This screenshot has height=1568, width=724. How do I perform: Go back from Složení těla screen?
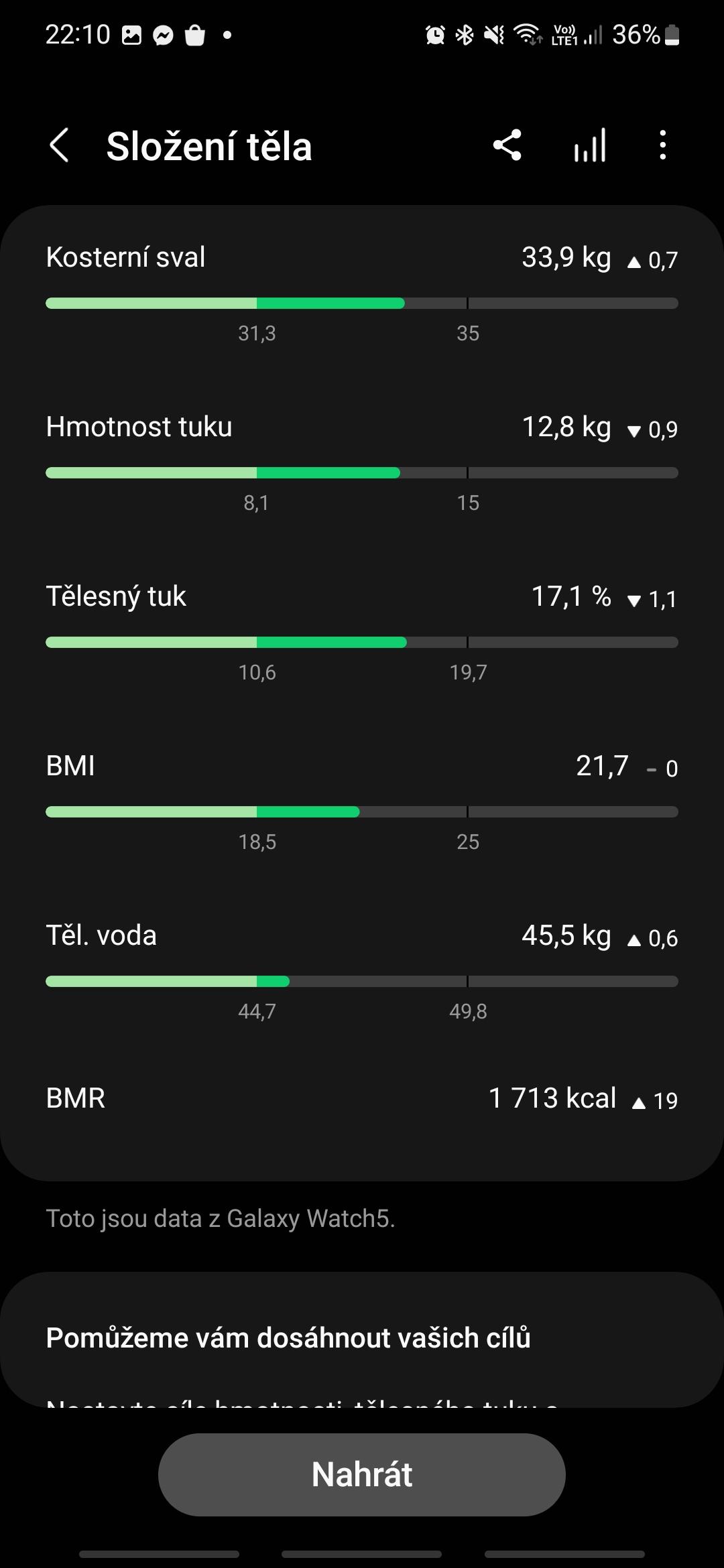[60, 145]
